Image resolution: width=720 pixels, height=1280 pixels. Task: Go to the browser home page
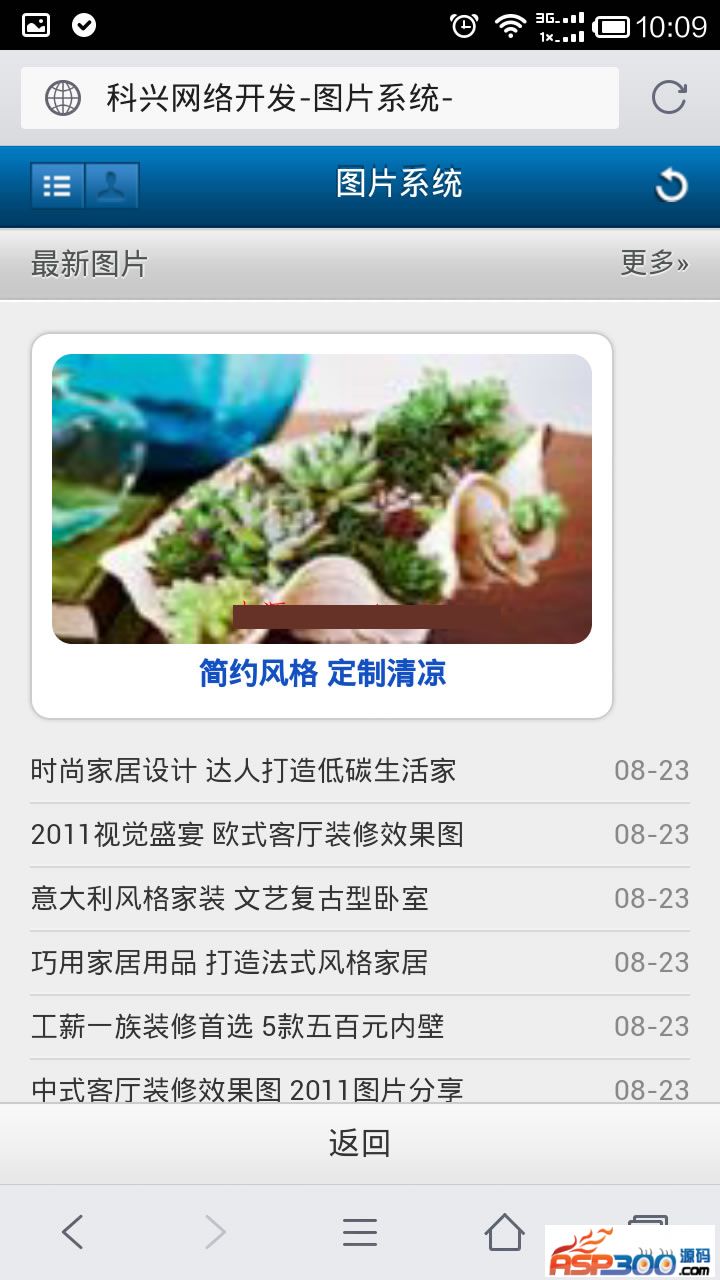504,1232
